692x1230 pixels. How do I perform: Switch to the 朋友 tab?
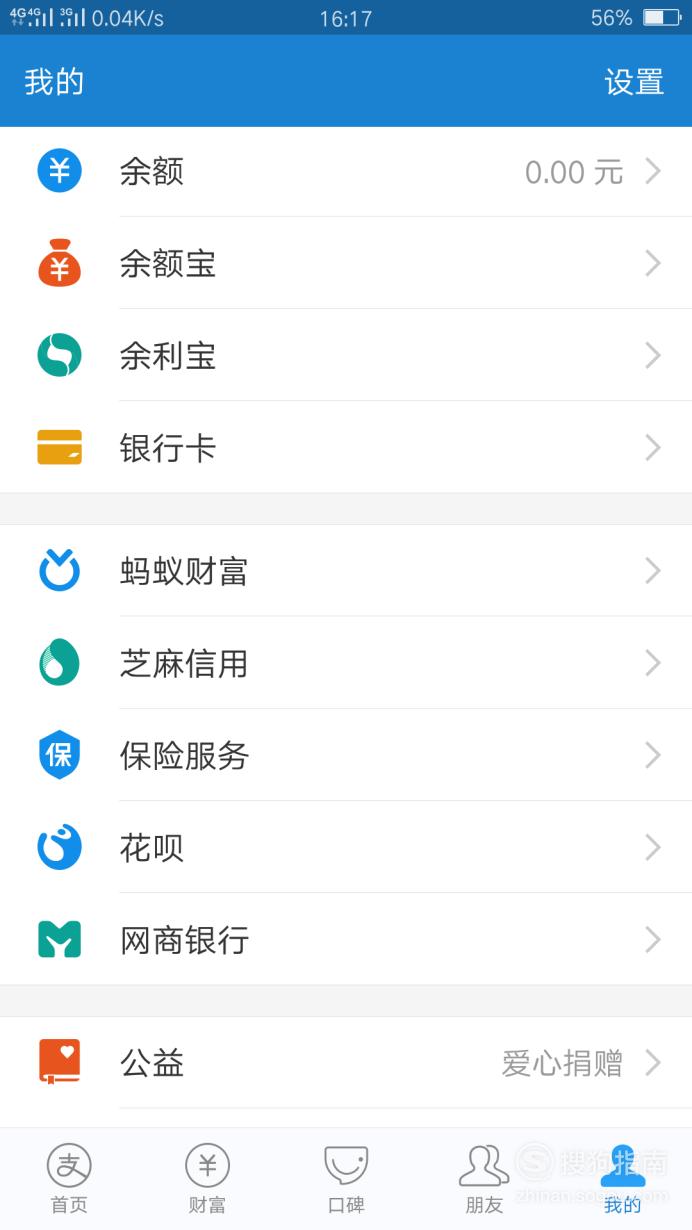pos(484,1179)
